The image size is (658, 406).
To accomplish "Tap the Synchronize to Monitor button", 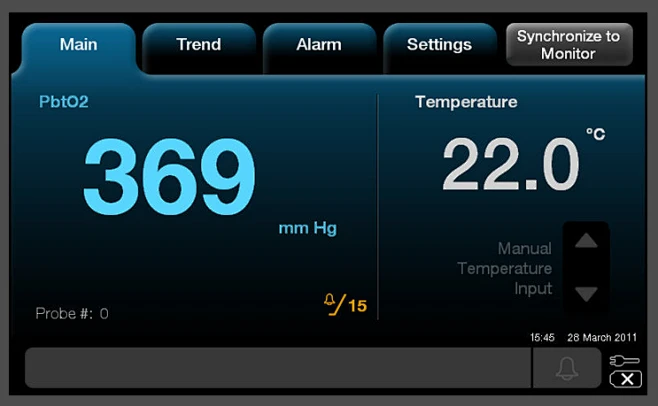I will (x=568, y=45).
